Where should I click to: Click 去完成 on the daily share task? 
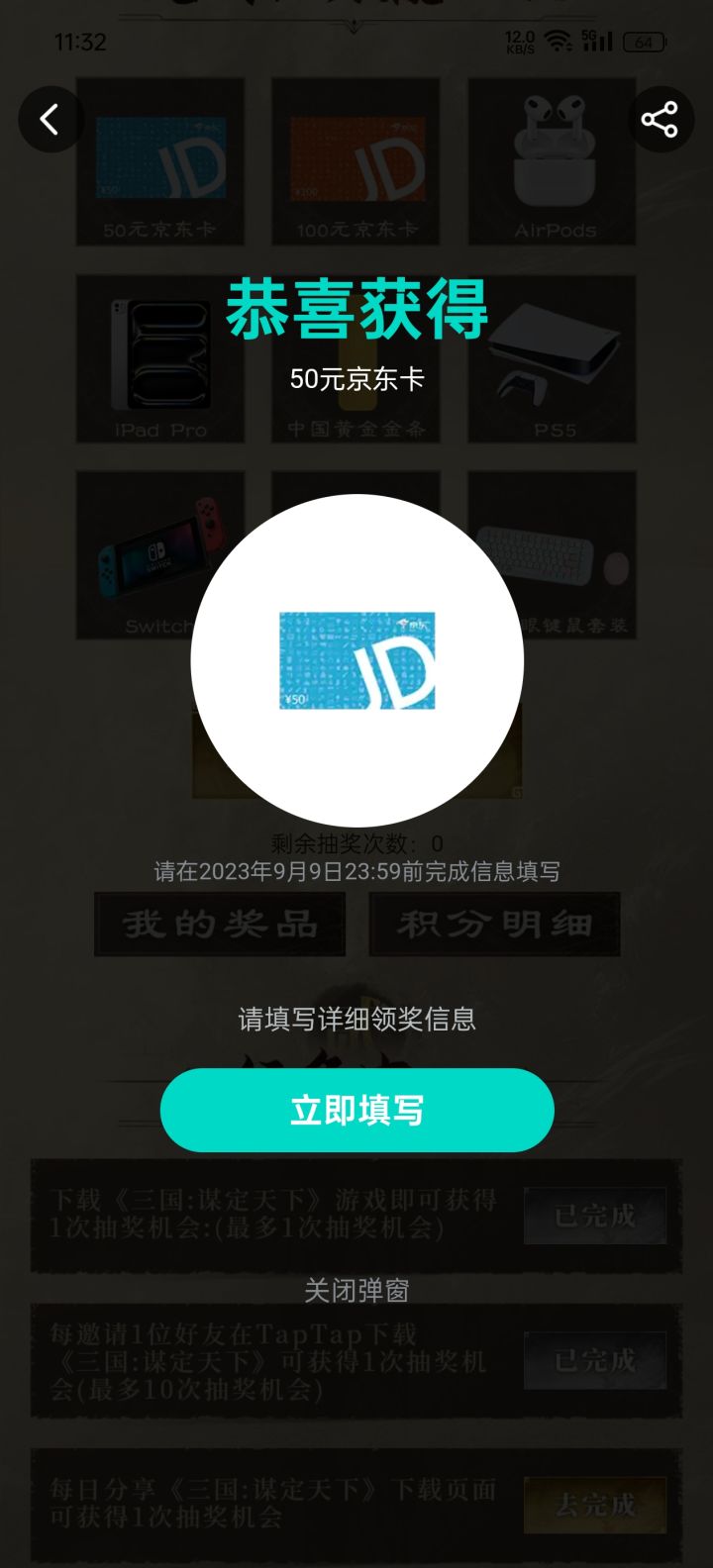pyautogui.click(x=594, y=1505)
